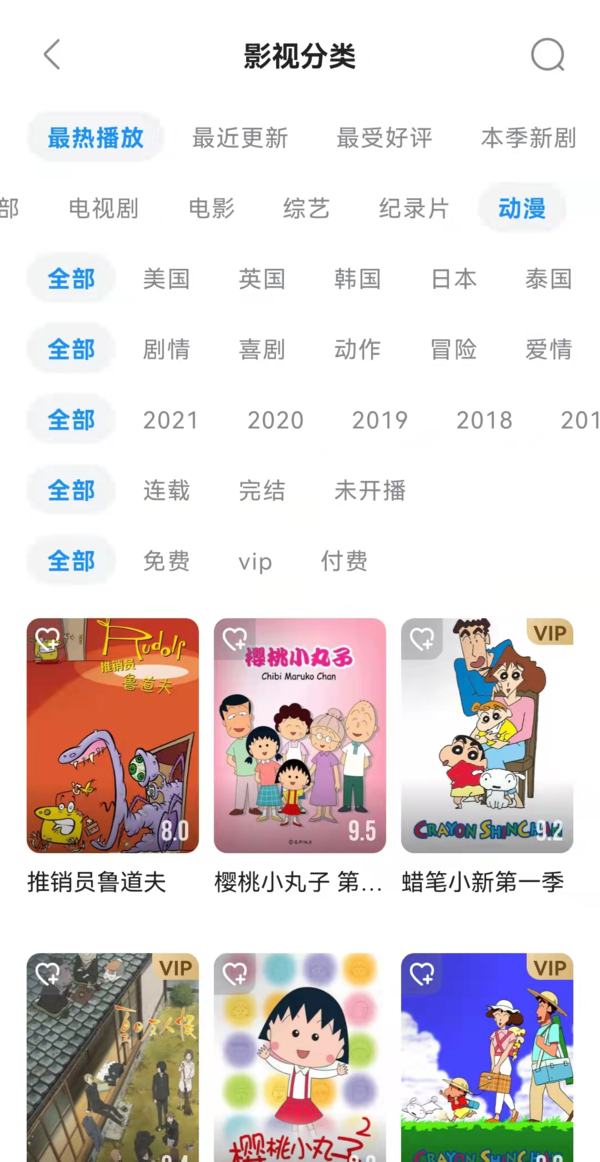Open 推销员鲁道夫 anime card
600x1162 pixels.
(112, 735)
